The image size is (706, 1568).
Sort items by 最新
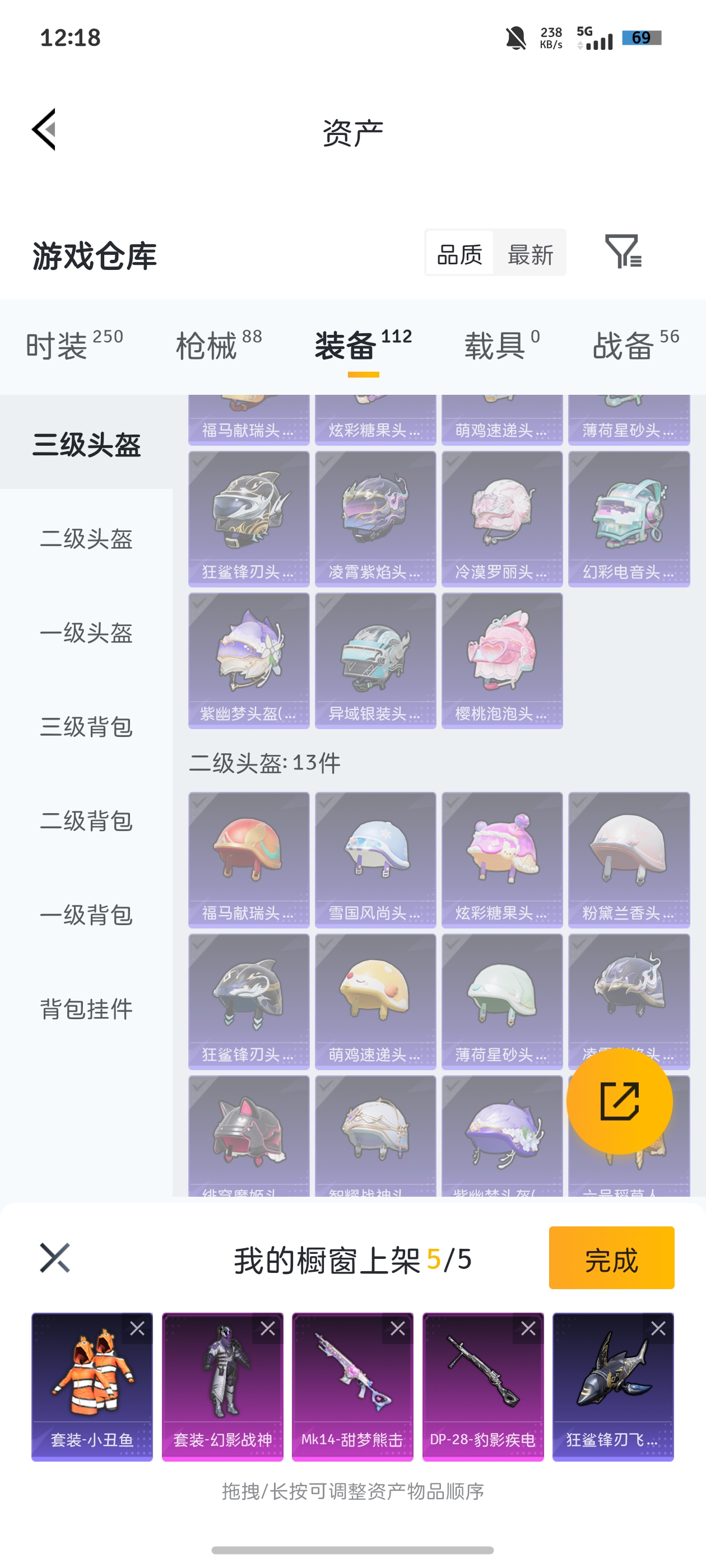[530, 253]
